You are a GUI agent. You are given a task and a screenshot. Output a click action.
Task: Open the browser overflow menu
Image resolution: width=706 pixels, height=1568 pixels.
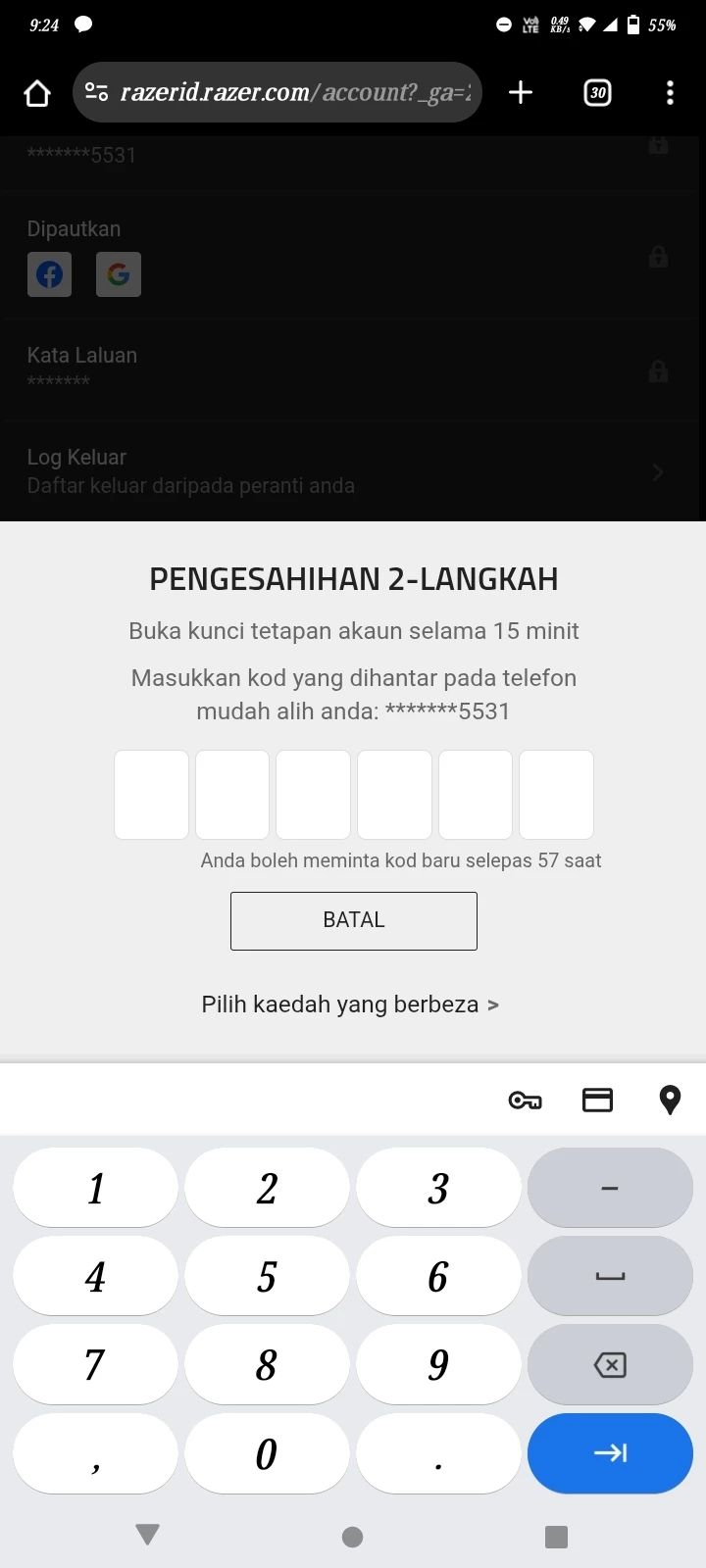pyautogui.click(x=670, y=93)
